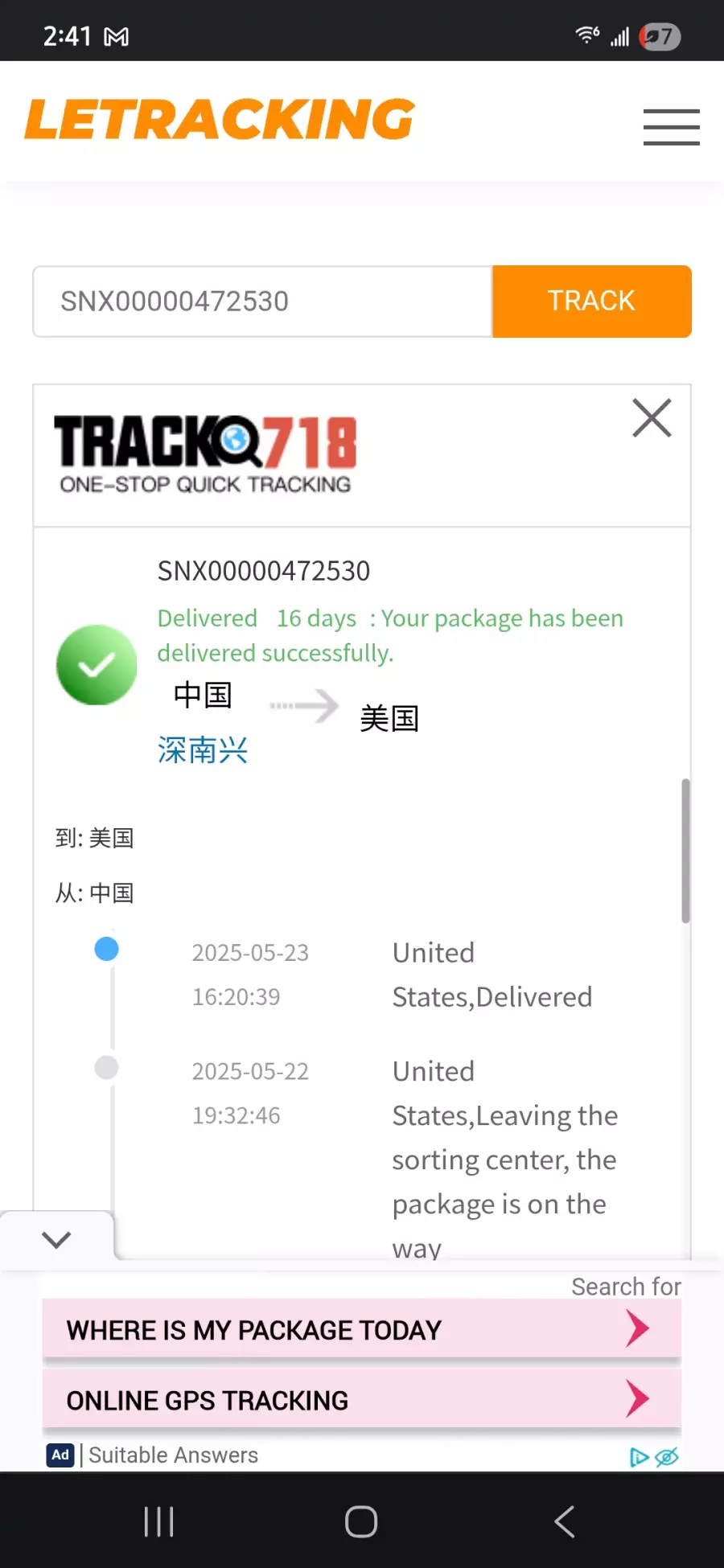Collapse the ad banner with the chevron

(x=56, y=1239)
